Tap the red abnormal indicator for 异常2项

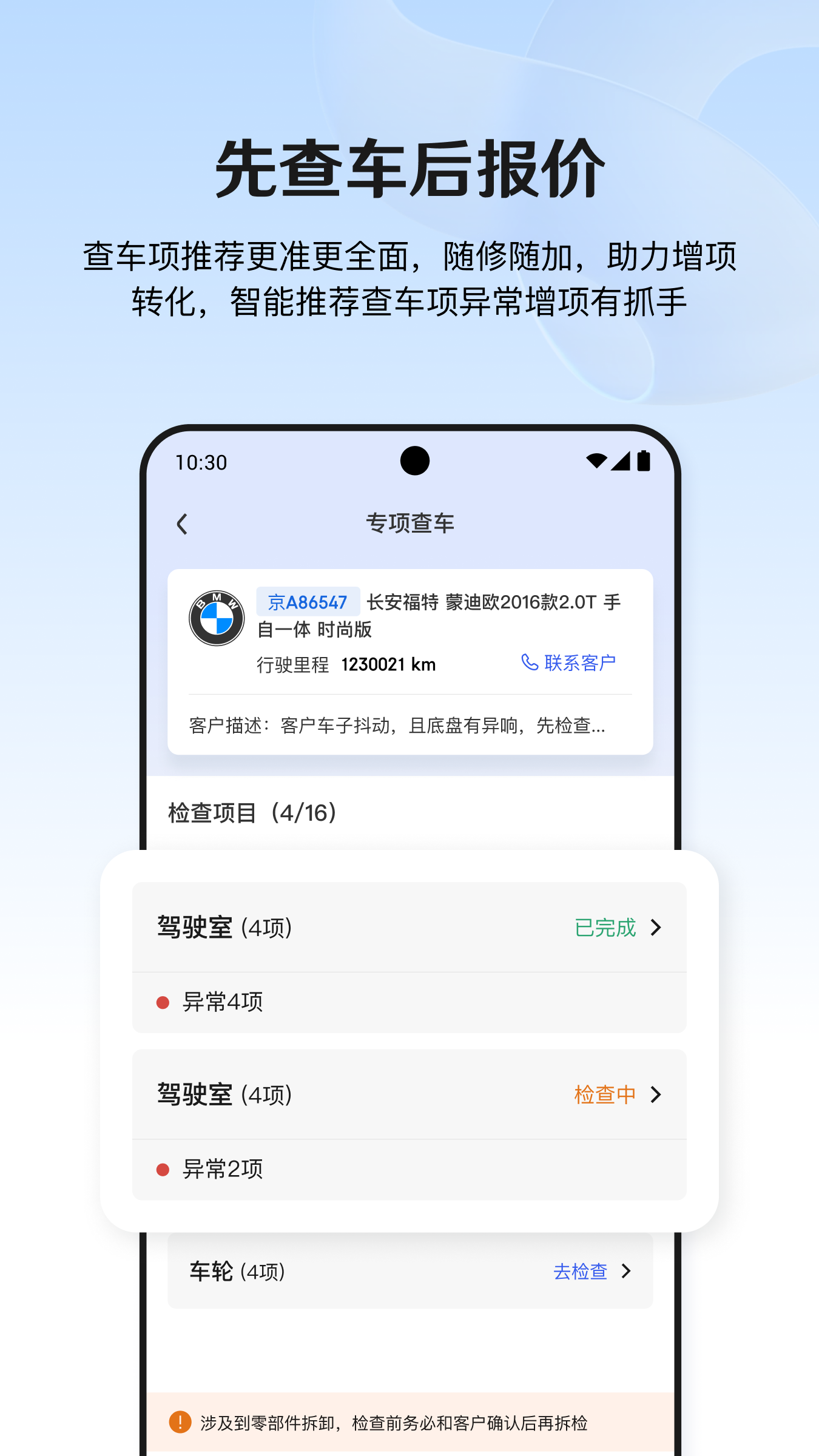tap(163, 1169)
